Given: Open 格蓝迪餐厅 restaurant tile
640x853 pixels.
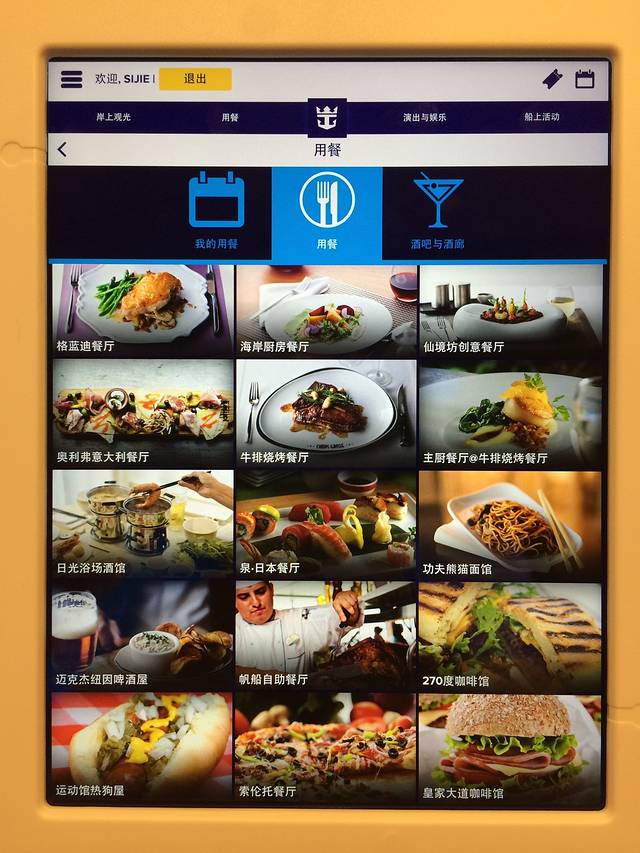Looking at the screenshot, I should (142, 310).
